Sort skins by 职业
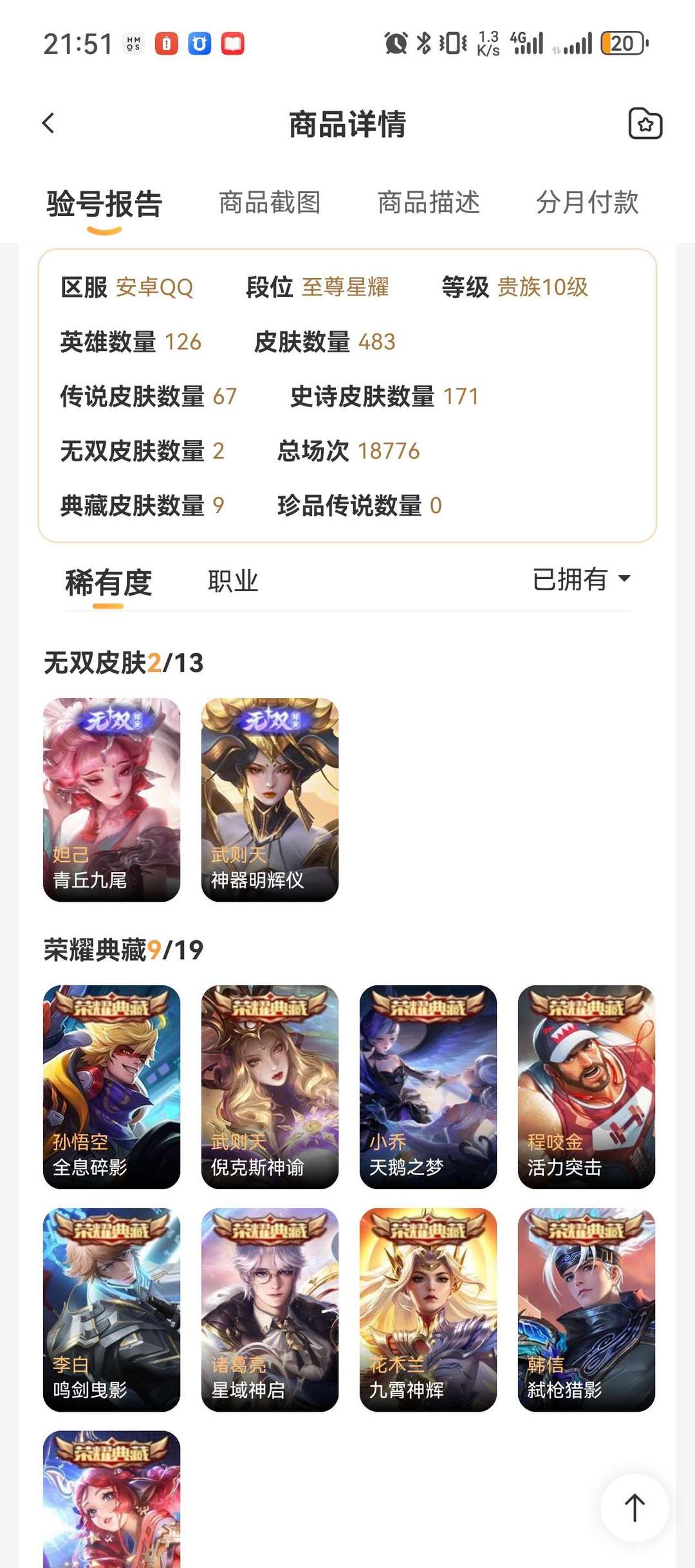This screenshot has width=695, height=1568. (x=233, y=581)
